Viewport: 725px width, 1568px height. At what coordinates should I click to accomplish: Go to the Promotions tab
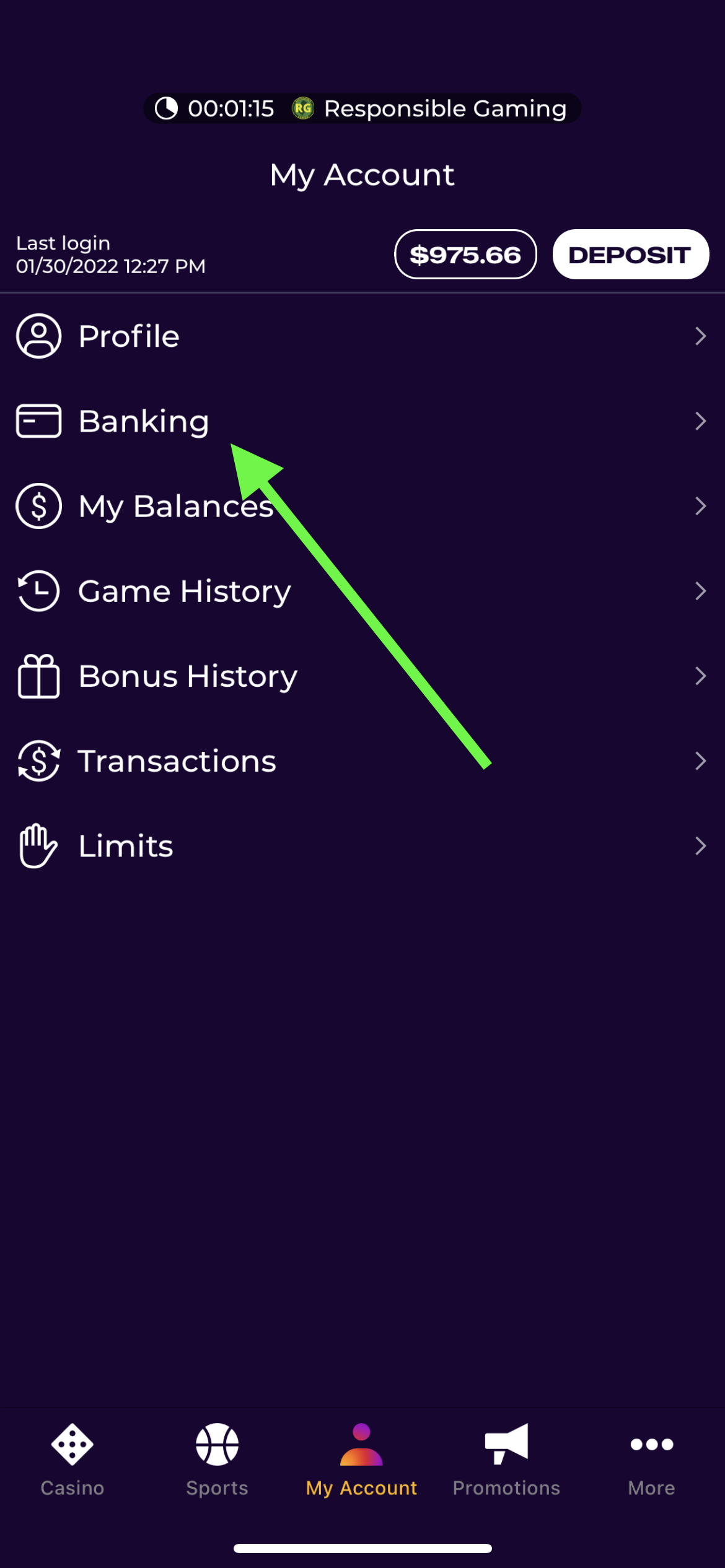(x=506, y=1459)
